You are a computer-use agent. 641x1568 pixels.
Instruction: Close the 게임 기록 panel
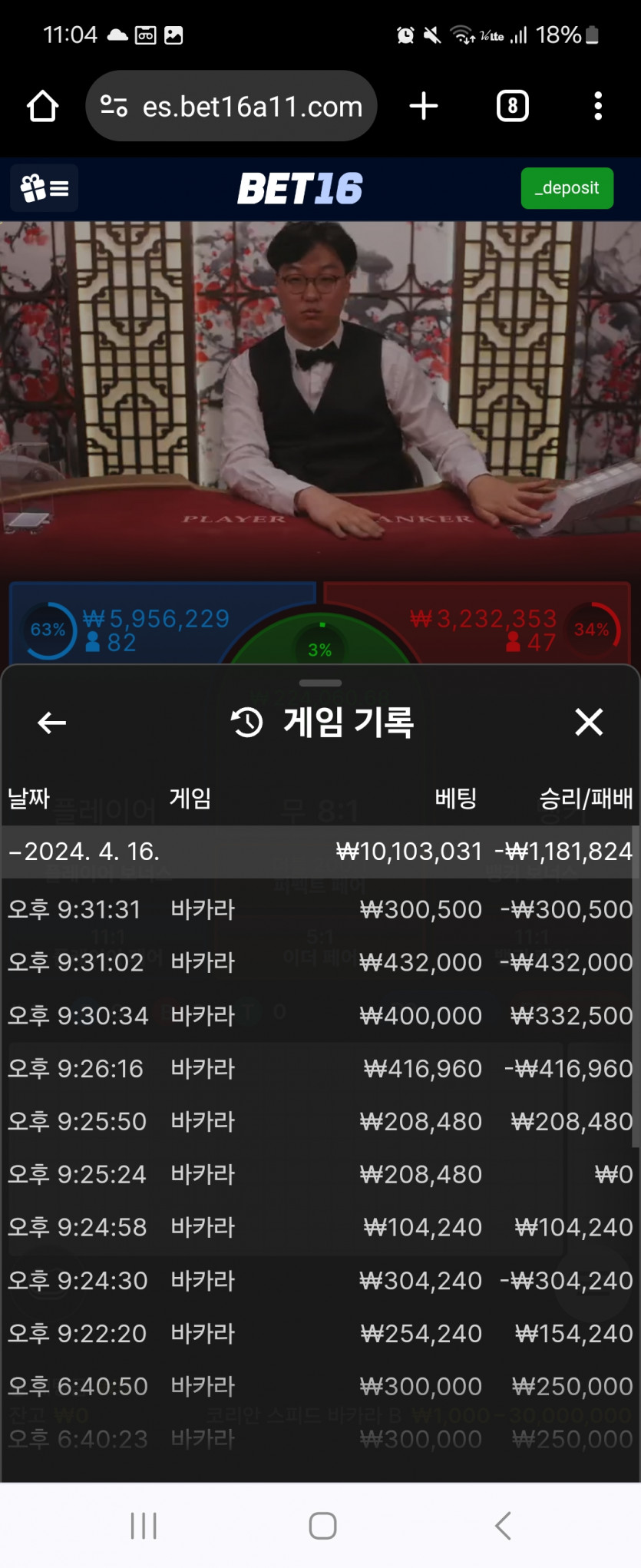pyautogui.click(x=589, y=722)
